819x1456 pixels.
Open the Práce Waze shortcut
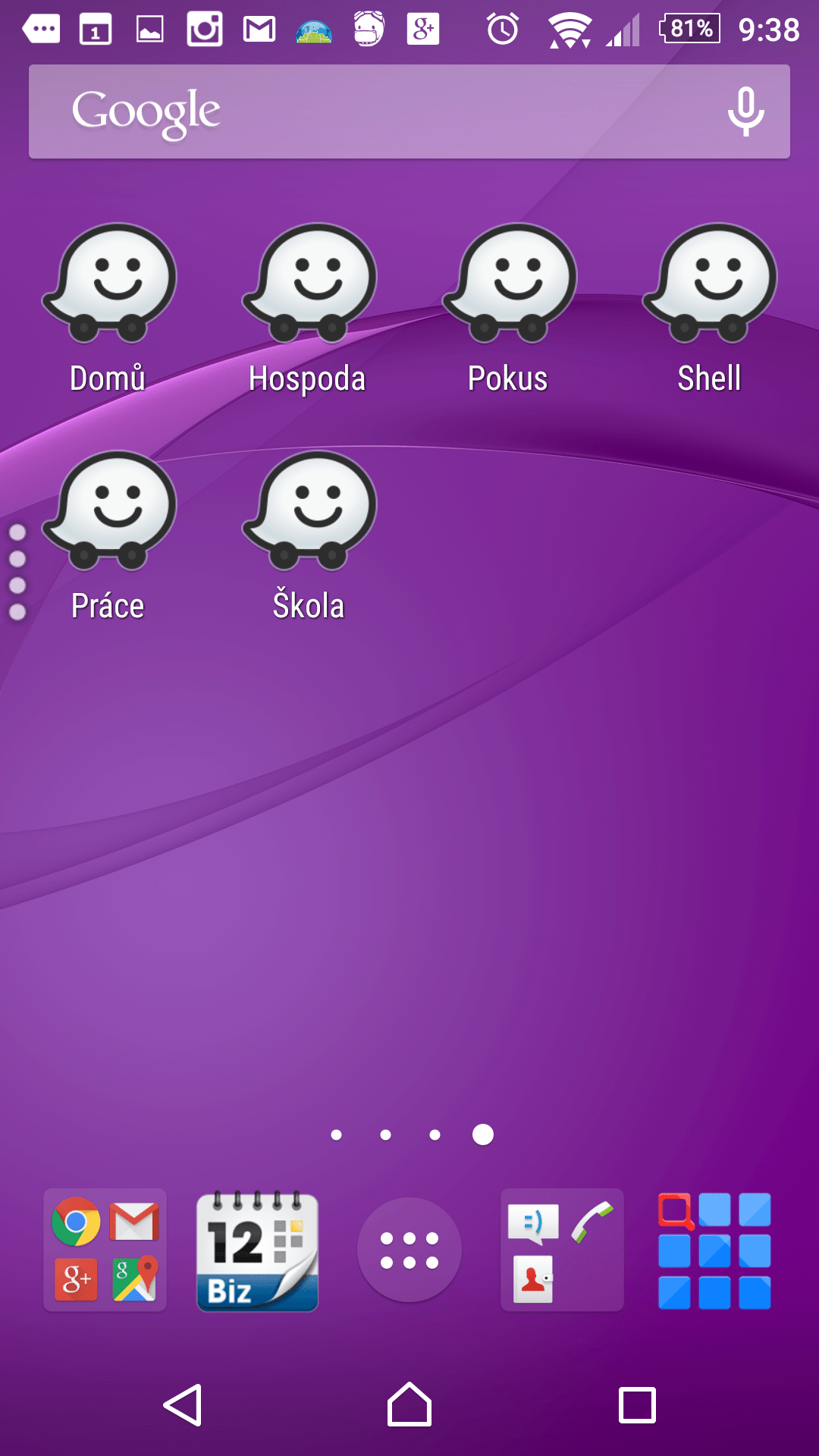click(x=108, y=536)
